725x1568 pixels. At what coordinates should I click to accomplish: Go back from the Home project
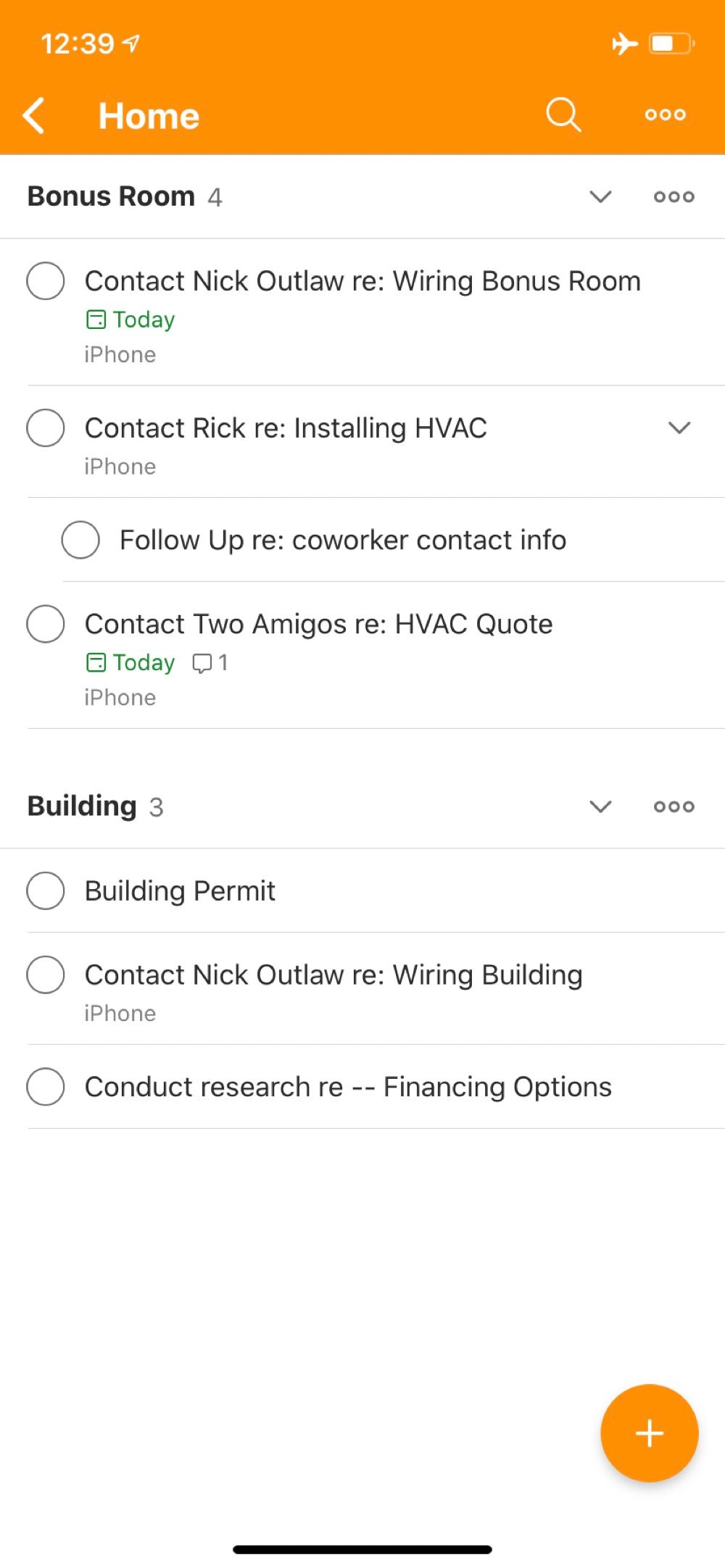coord(34,115)
